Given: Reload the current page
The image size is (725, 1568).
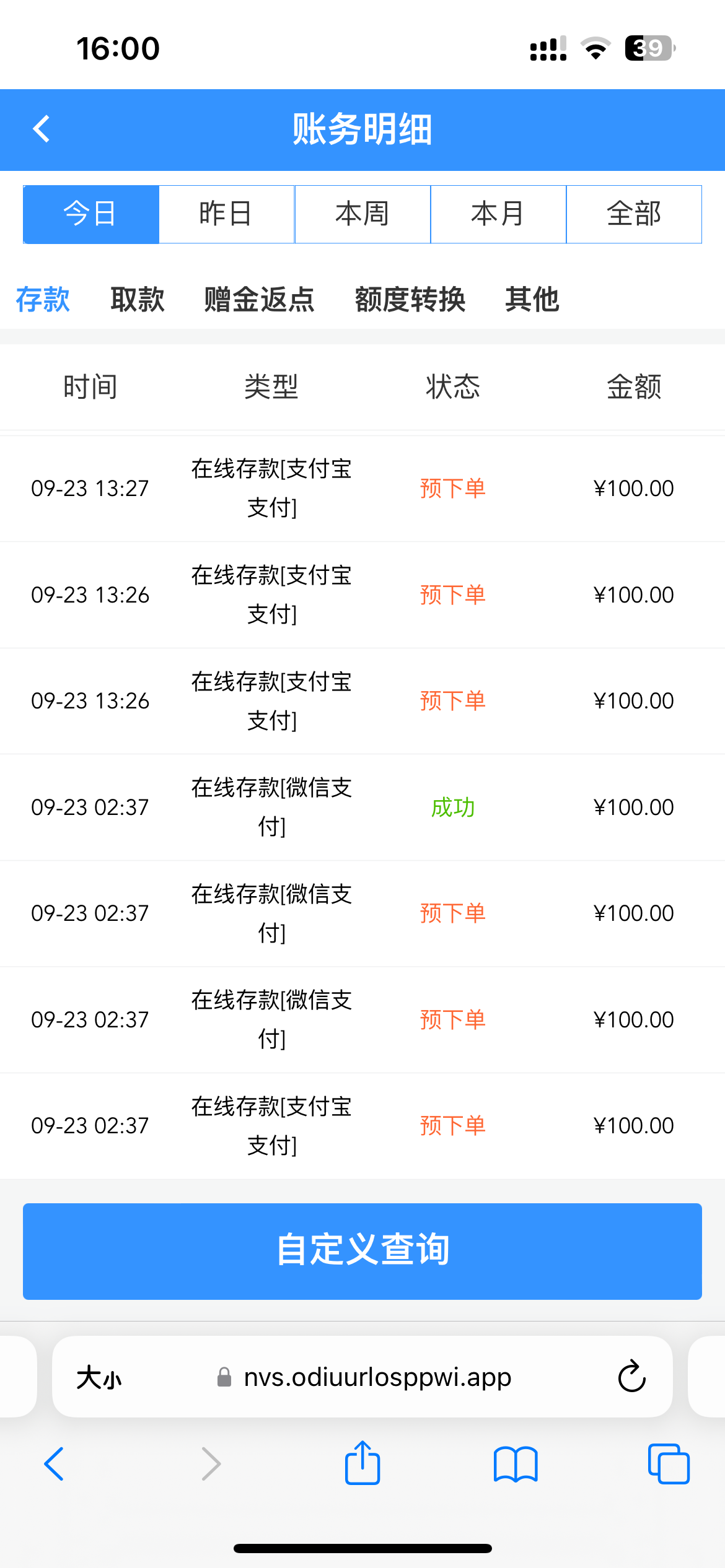Looking at the screenshot, I should point(630,1377).
